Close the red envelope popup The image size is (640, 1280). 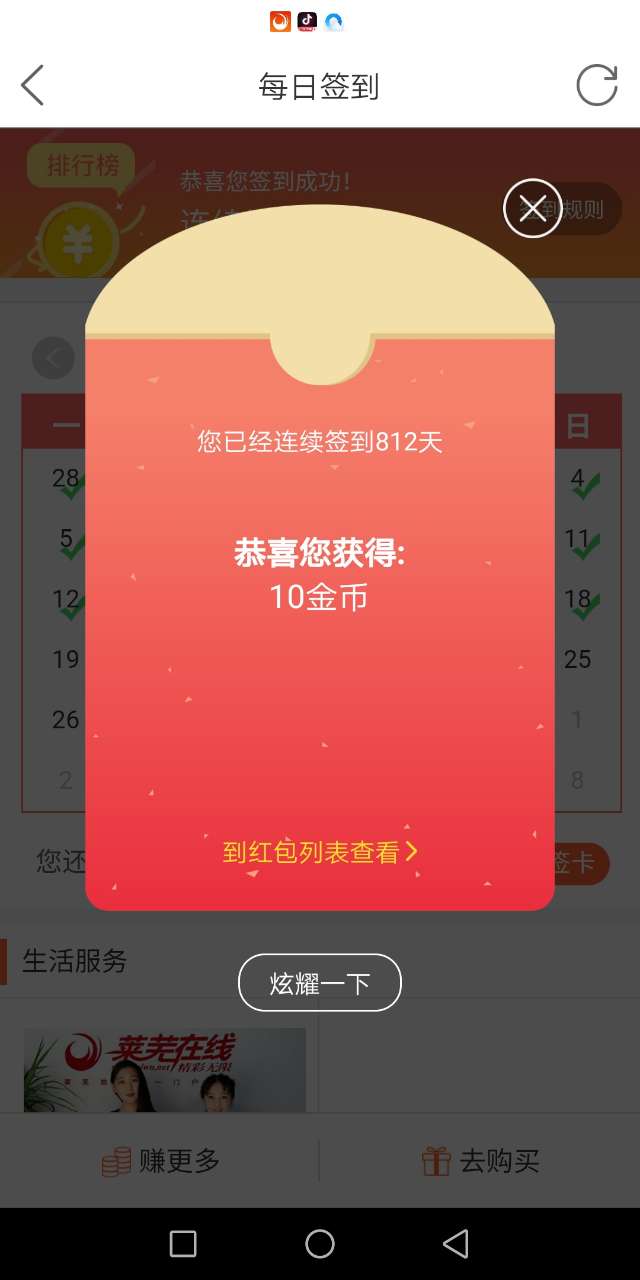[x=532, y=208]
